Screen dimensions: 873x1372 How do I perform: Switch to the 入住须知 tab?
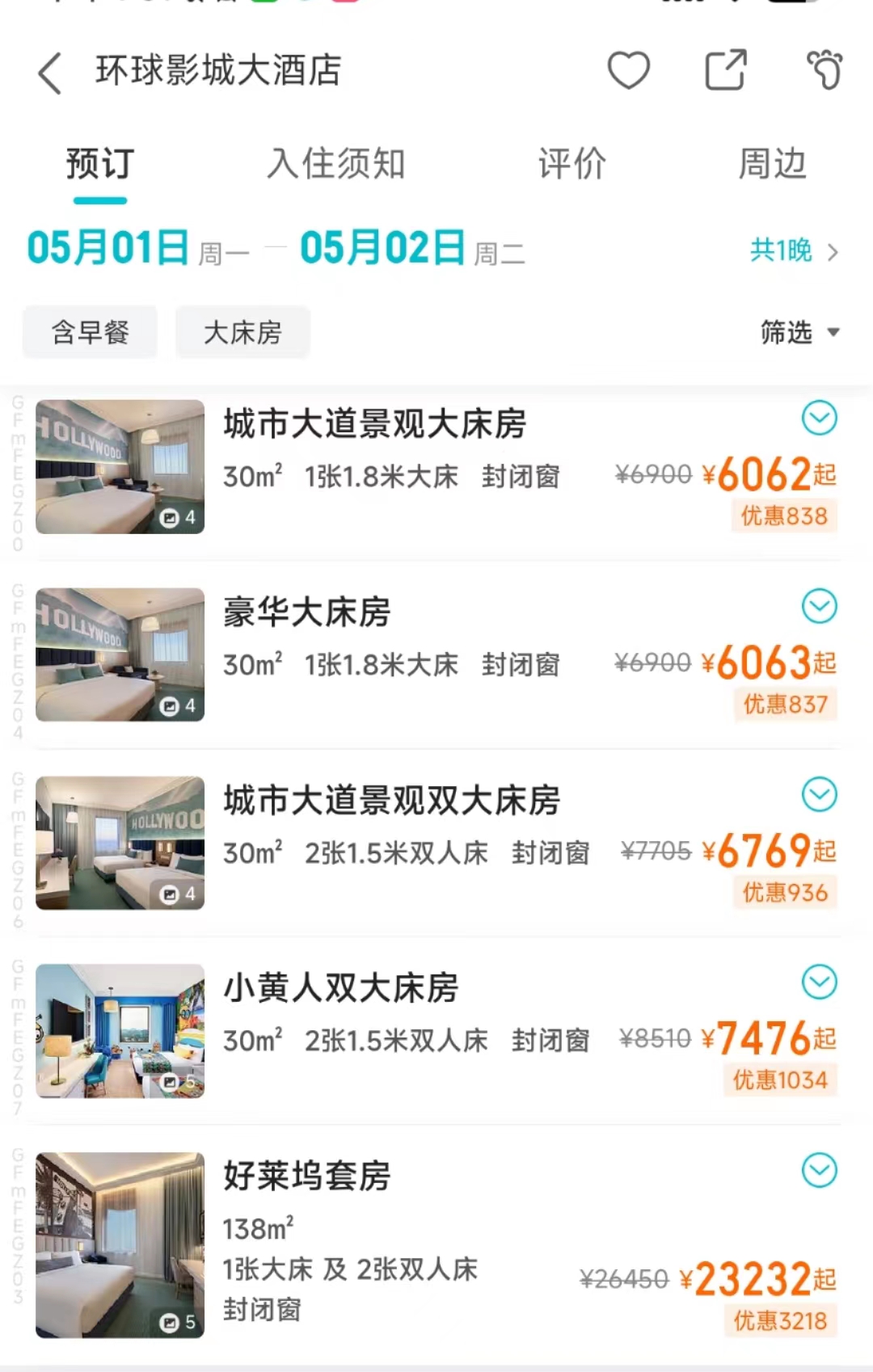(x=336, y=163)
